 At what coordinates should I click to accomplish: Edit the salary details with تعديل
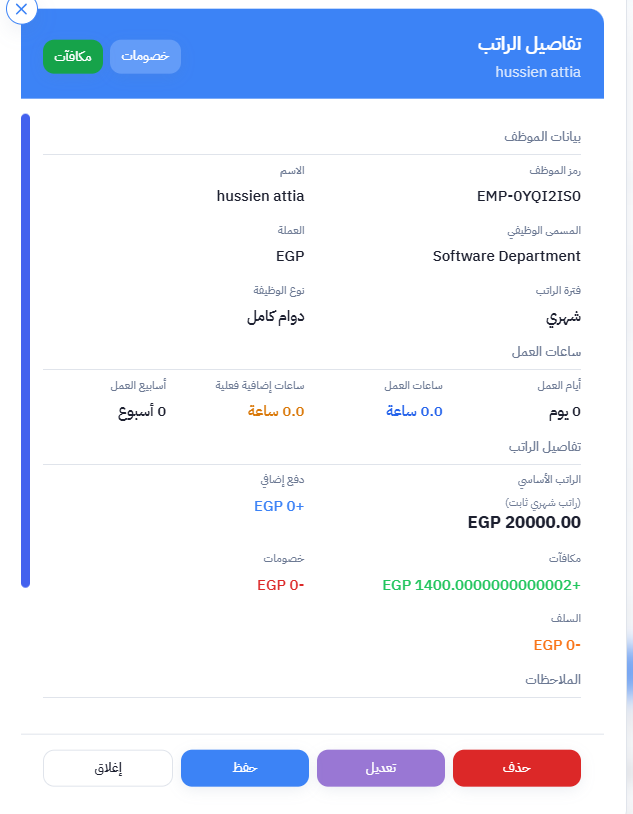point(380,768)
